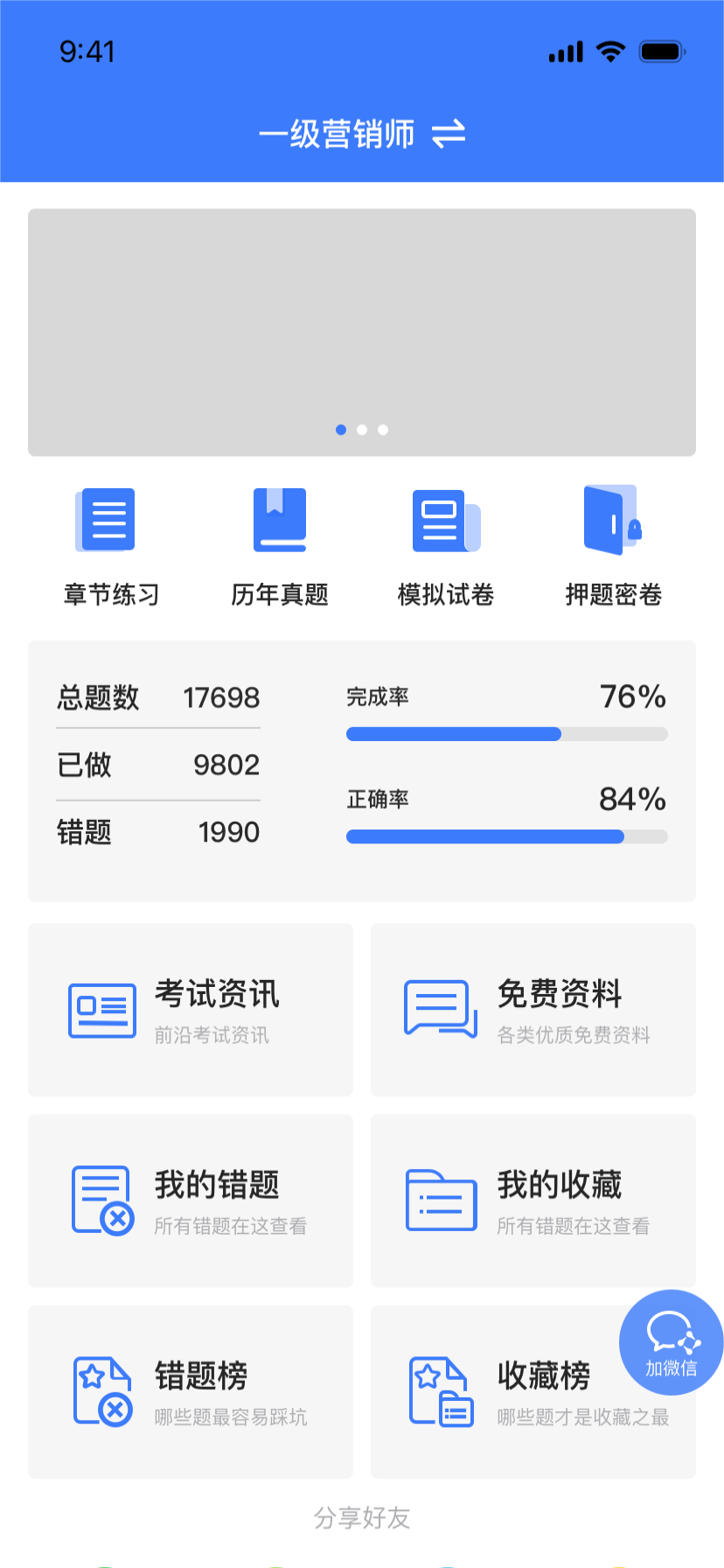Tap the 加微信 WeChat floating button

pyautogui.click(x=670, y=1341)
